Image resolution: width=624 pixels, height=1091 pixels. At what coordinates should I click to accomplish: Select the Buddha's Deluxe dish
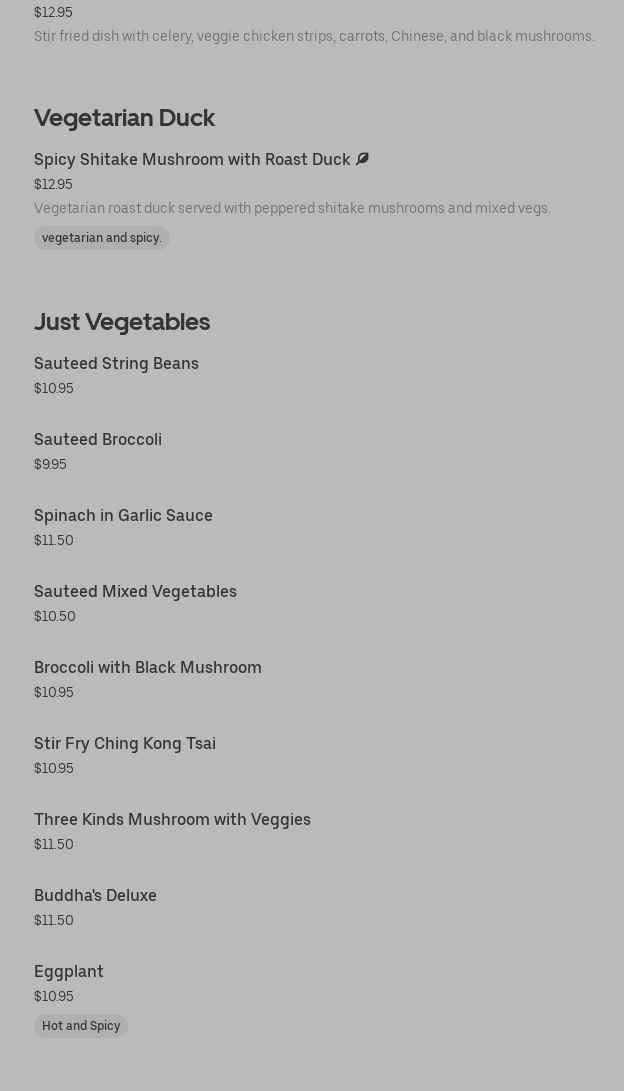point(95,896)
